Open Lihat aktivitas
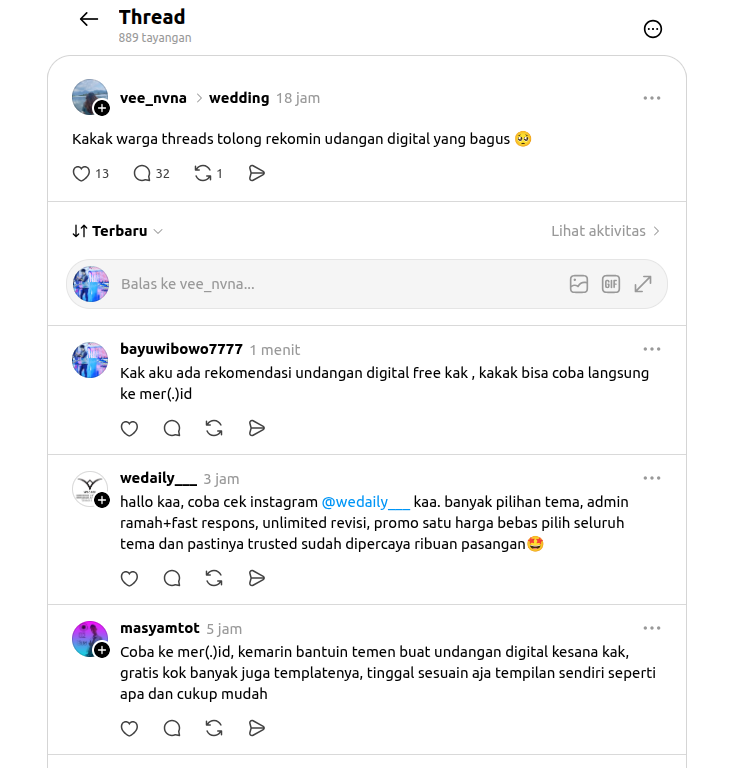This screenshot has height=768, width=729. click(606, 231)
